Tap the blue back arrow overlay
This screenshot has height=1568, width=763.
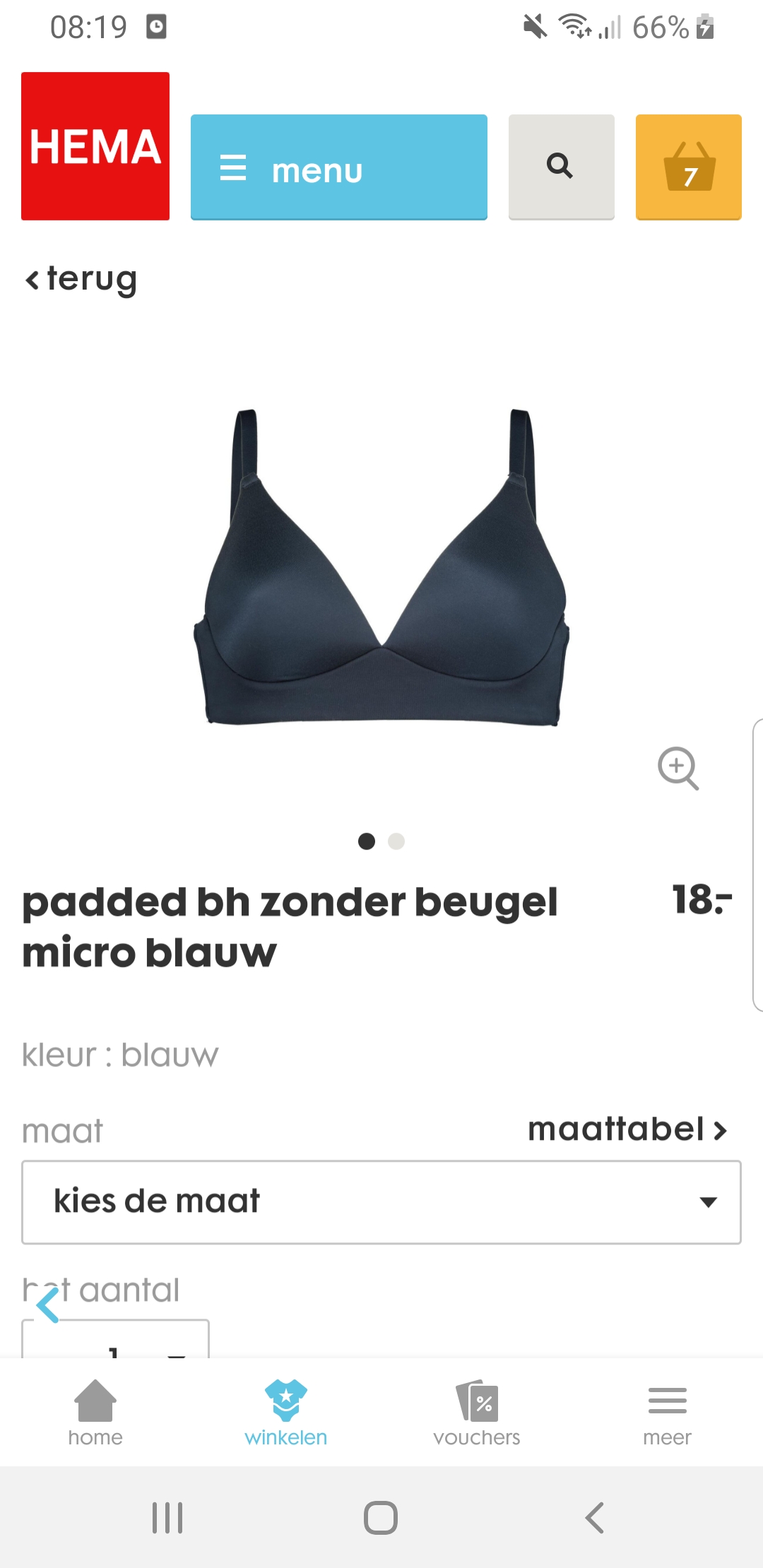[48, 1305]
